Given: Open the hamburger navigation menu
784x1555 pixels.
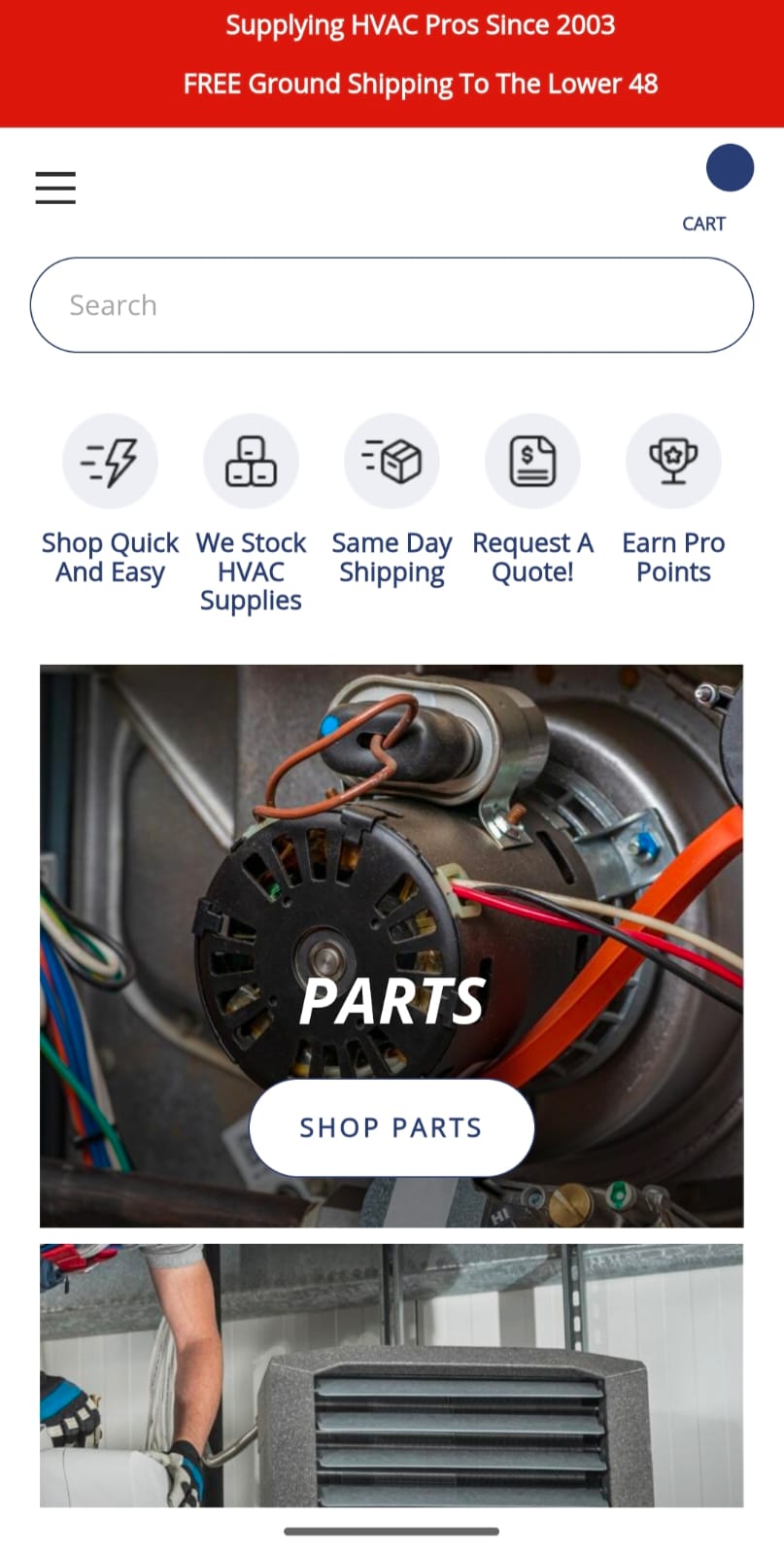Looking at the screenshot, I should pos(55,187).
